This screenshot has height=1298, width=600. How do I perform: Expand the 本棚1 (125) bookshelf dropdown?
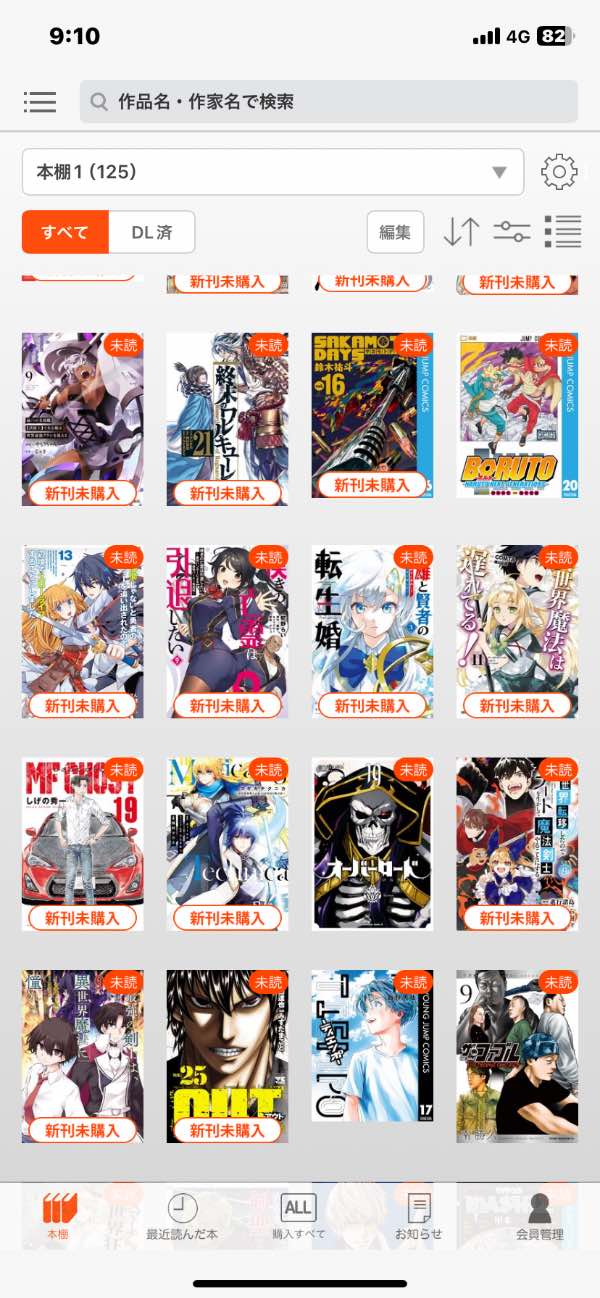click(272, 172)
